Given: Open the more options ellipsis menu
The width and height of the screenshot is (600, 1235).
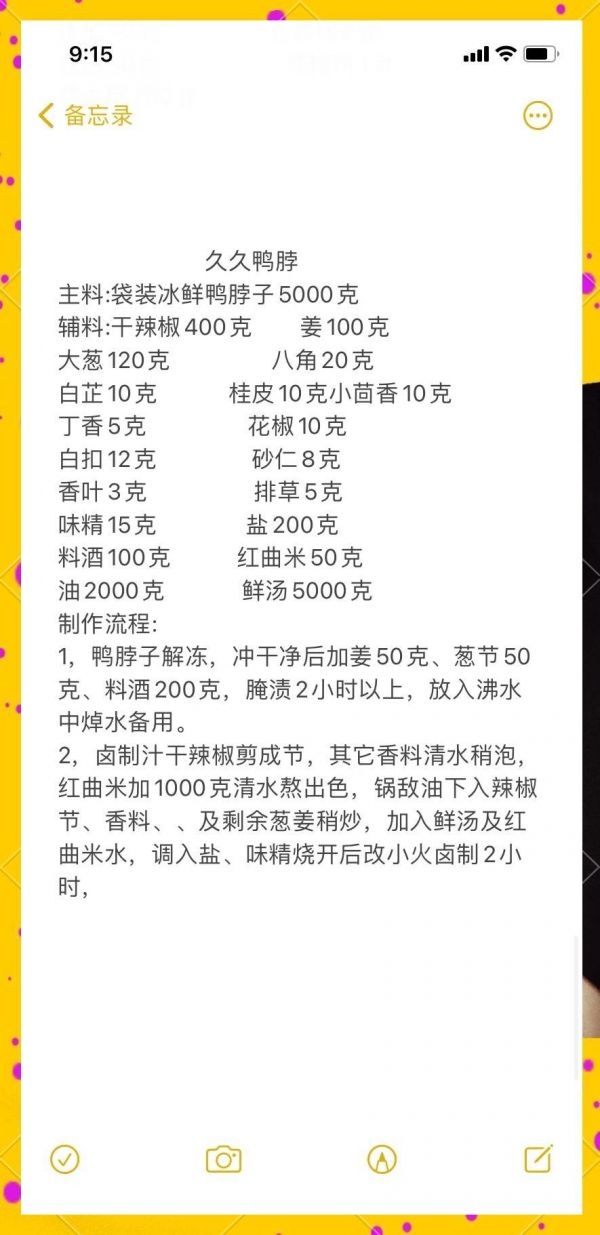Looking at the screenshot, I should (538, 115).
